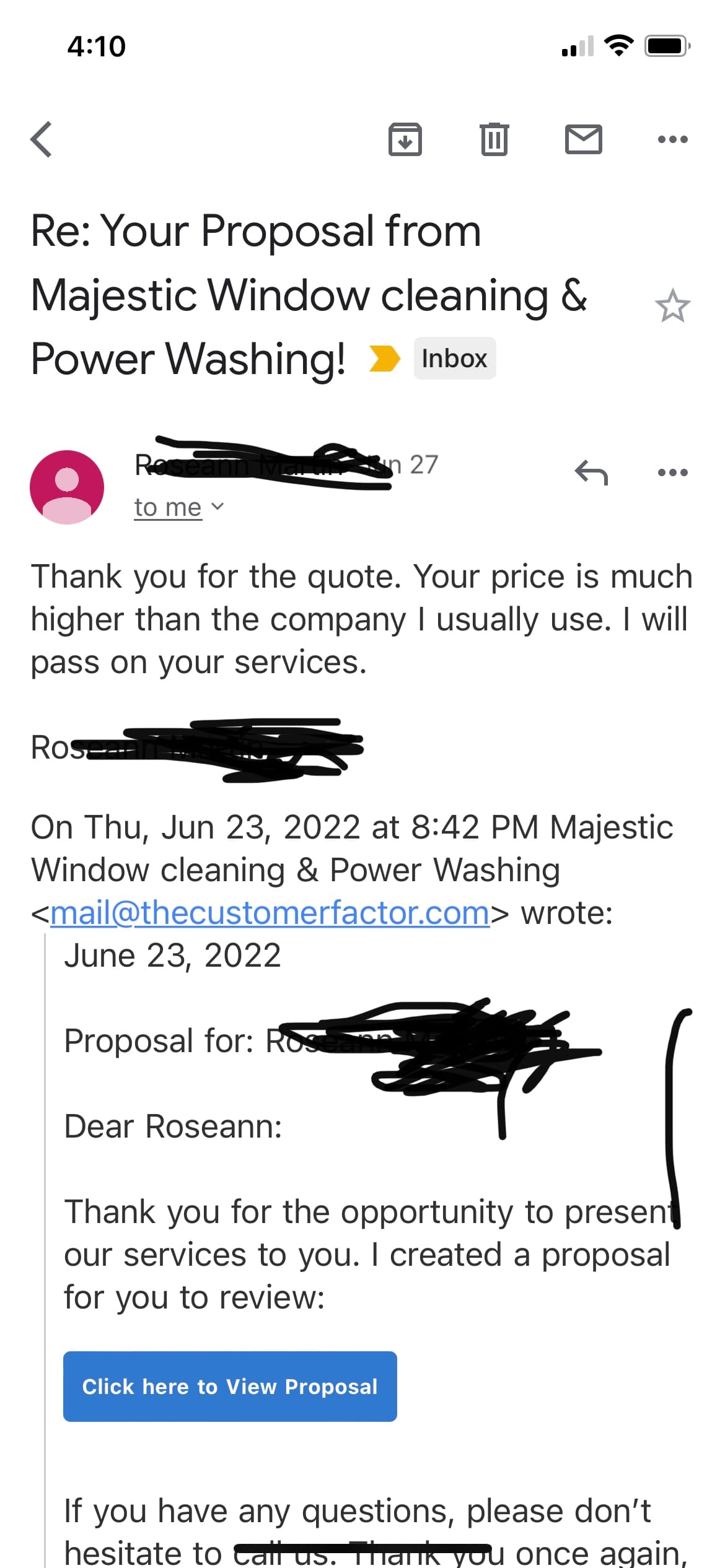Expand the 'to me' recipient details
This screenshot has width=725, height=1568.
point(179,508)
